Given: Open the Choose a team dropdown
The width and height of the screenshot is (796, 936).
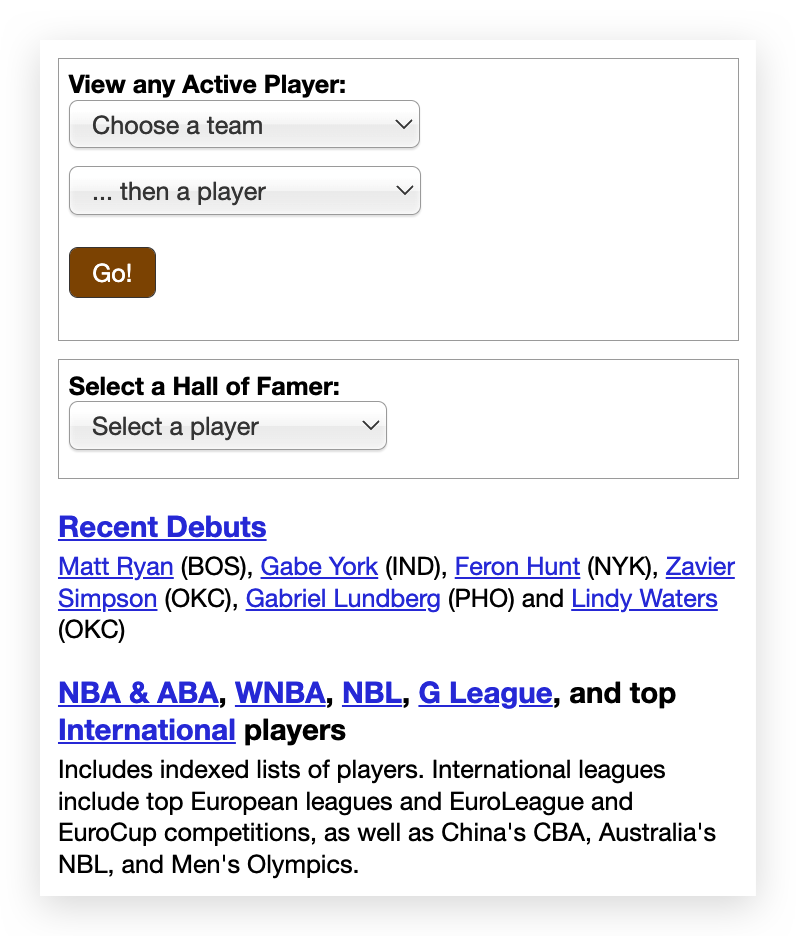Looking at the screenshot, I should click(244, 125).
